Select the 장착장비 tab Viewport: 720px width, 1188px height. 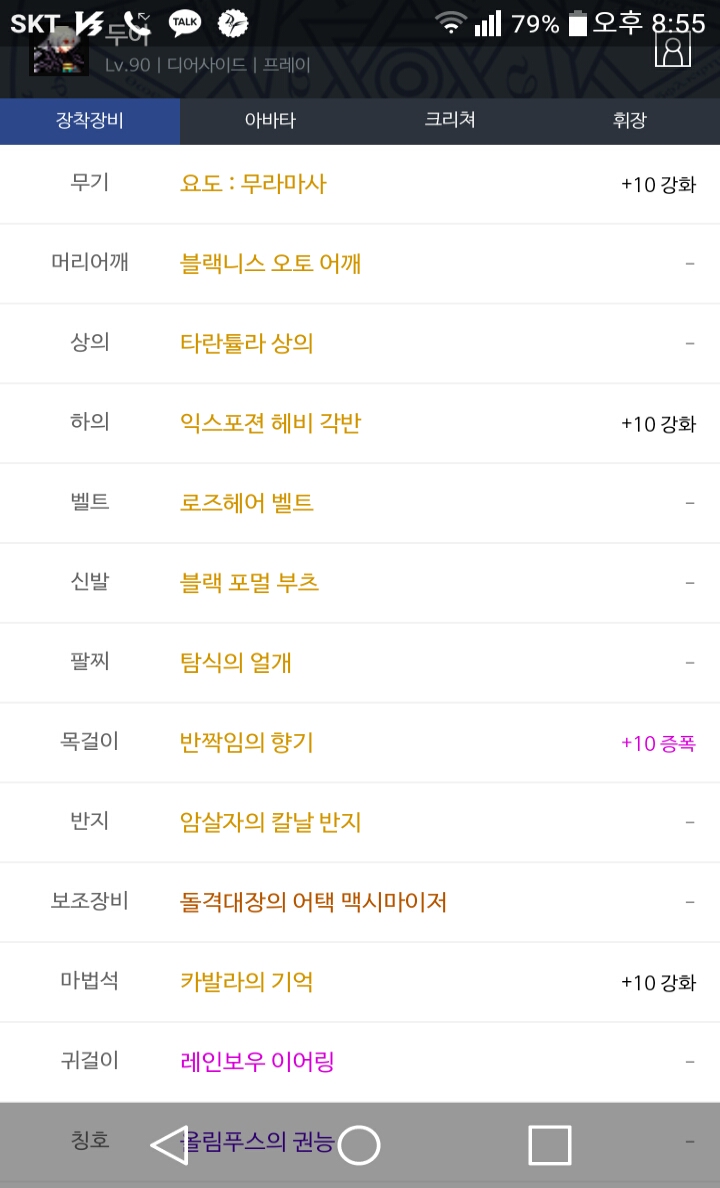89,120
